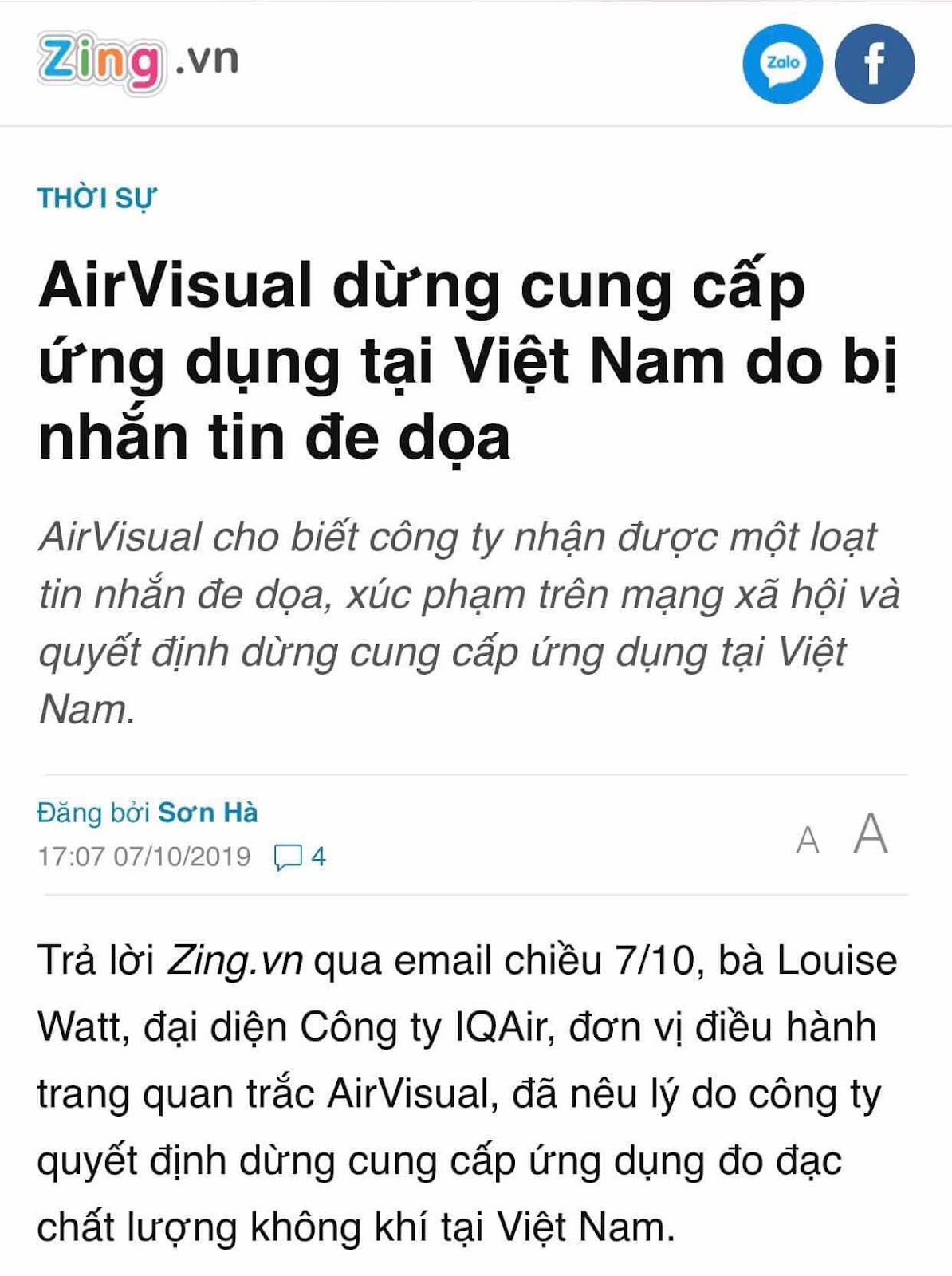Decrease text size with small A

click(808, 840)
